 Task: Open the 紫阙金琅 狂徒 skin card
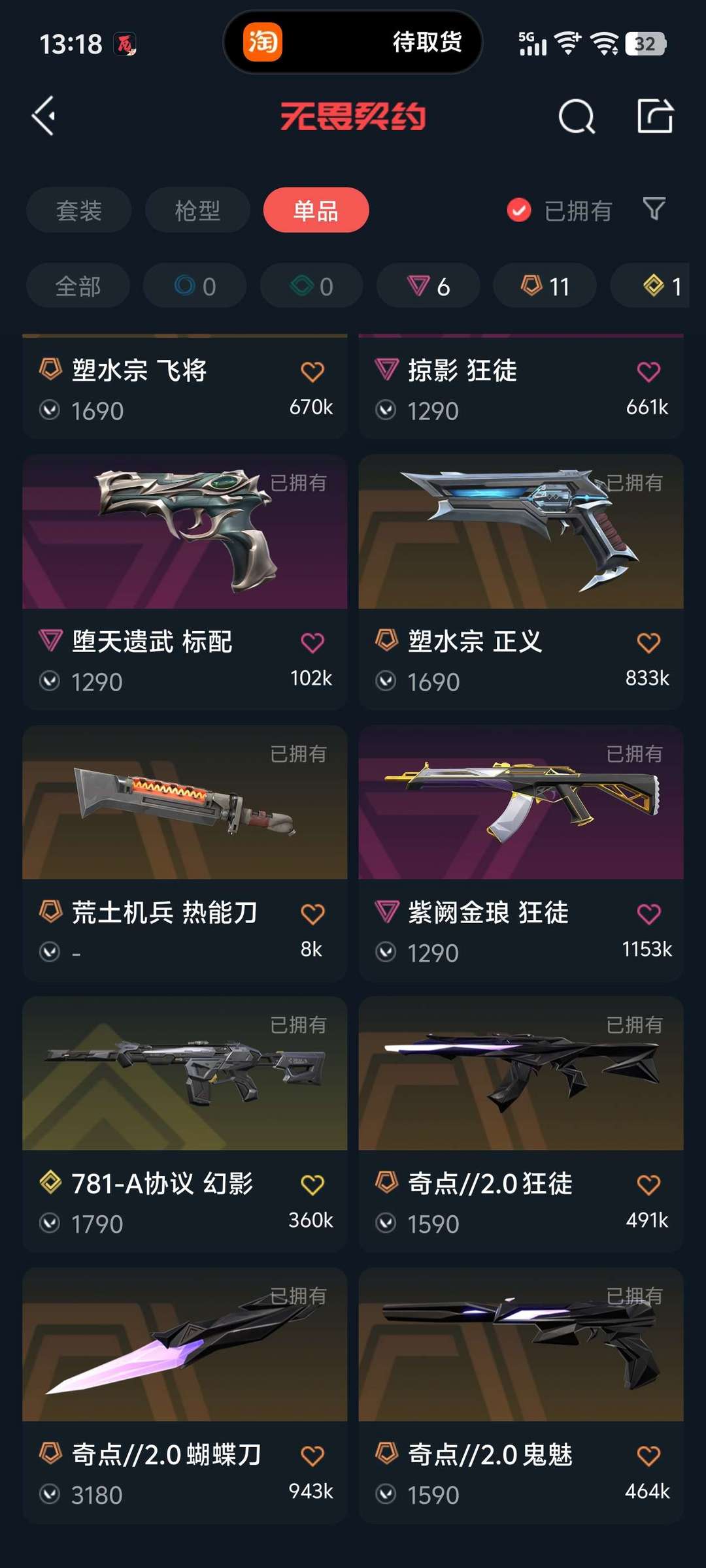[x=521, y=853]
